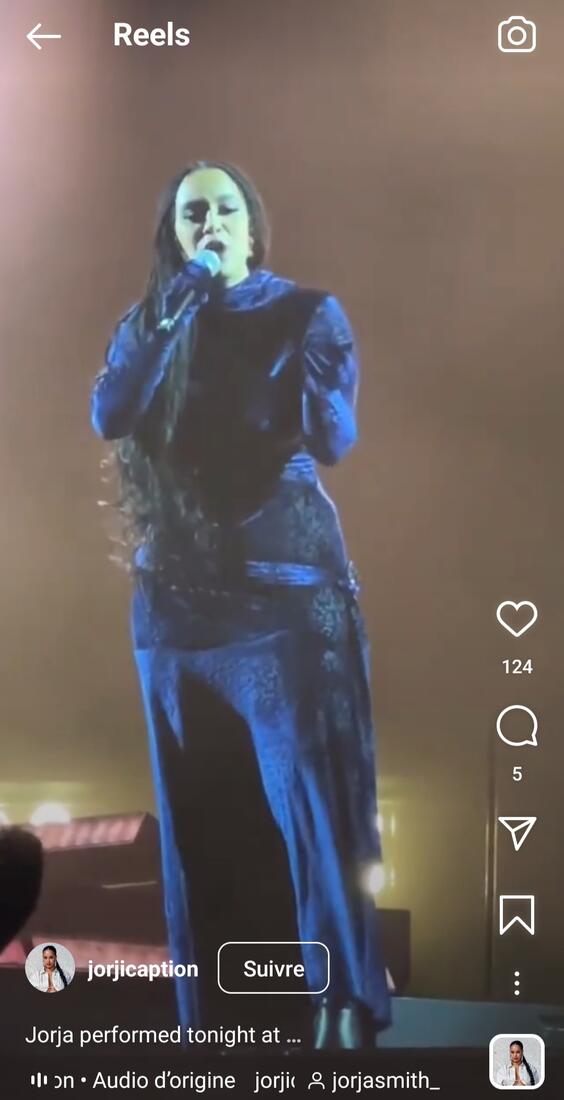Open the three-dot options menu

tap(517, 984)
